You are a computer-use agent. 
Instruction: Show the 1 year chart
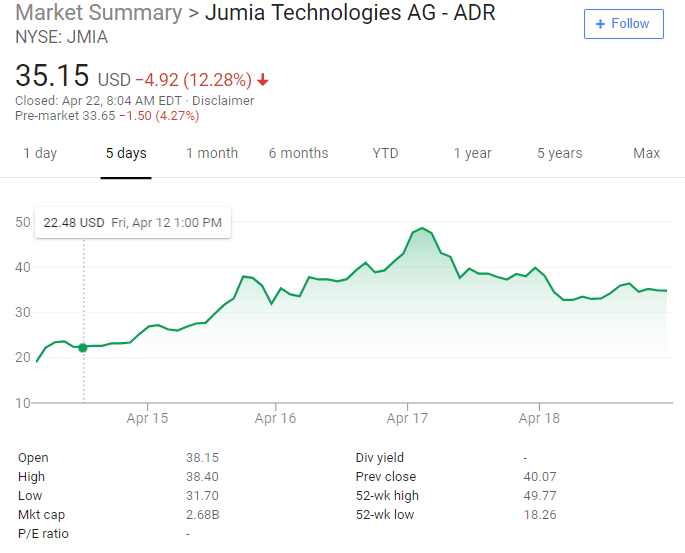point(472,153)
